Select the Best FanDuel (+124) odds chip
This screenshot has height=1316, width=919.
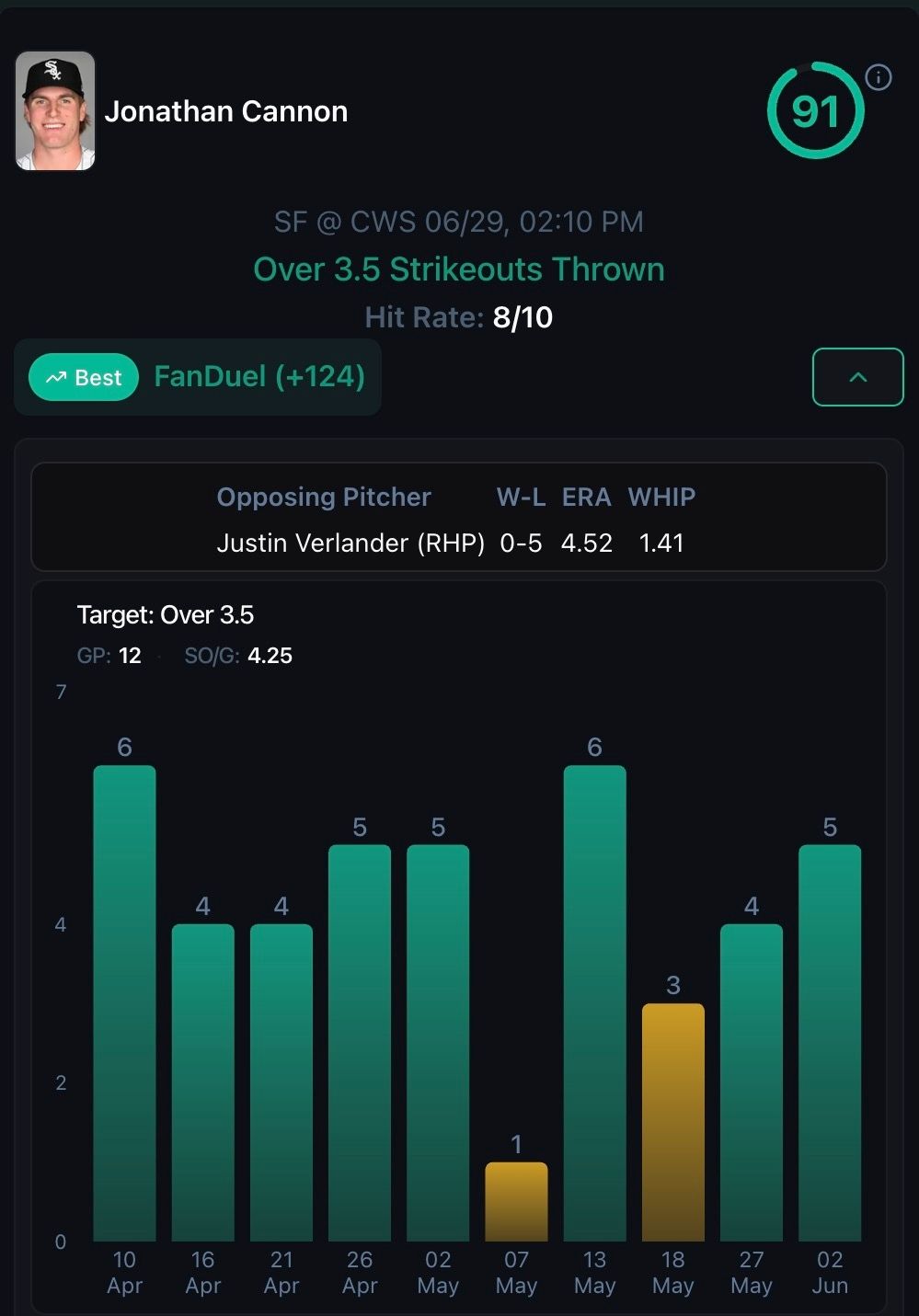pos(198,377)
